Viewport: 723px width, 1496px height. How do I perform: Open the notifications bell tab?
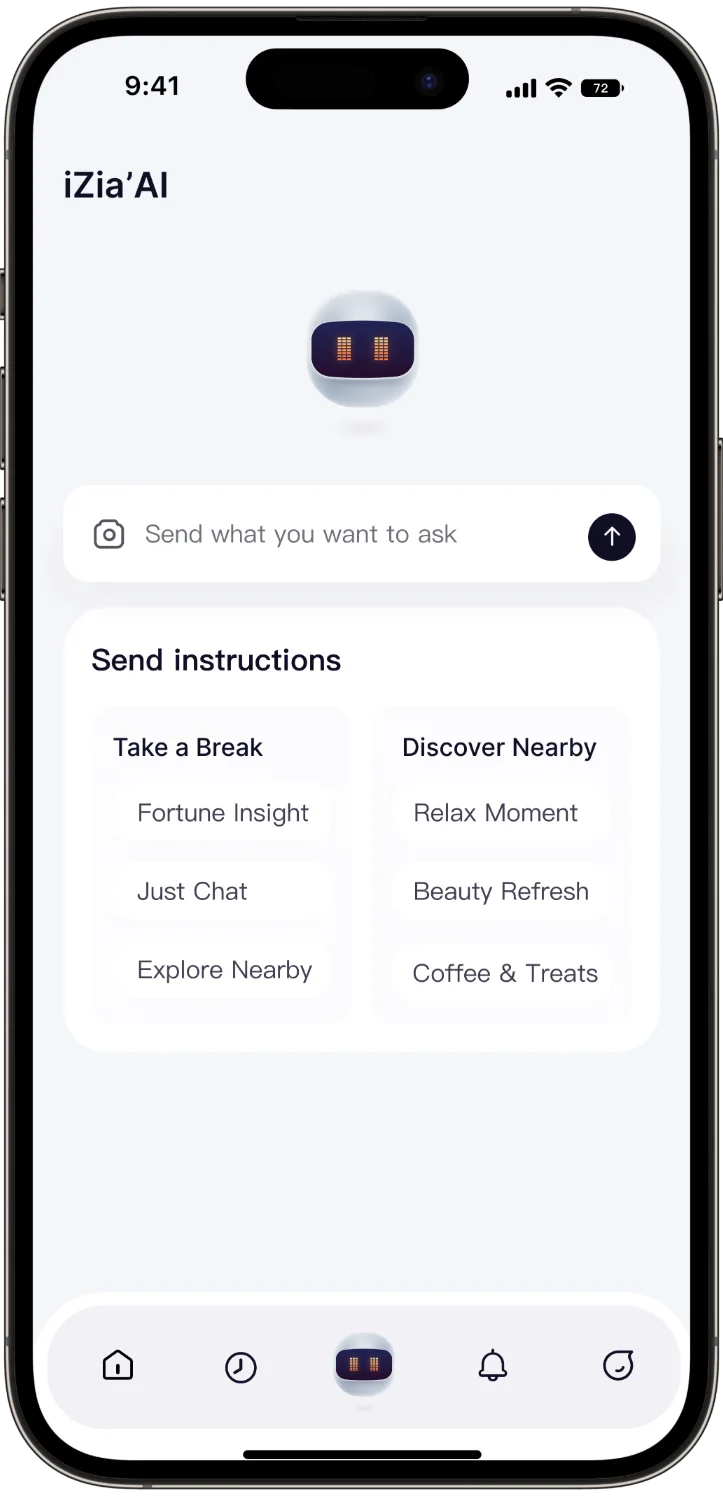click(x=492, y=1365)
